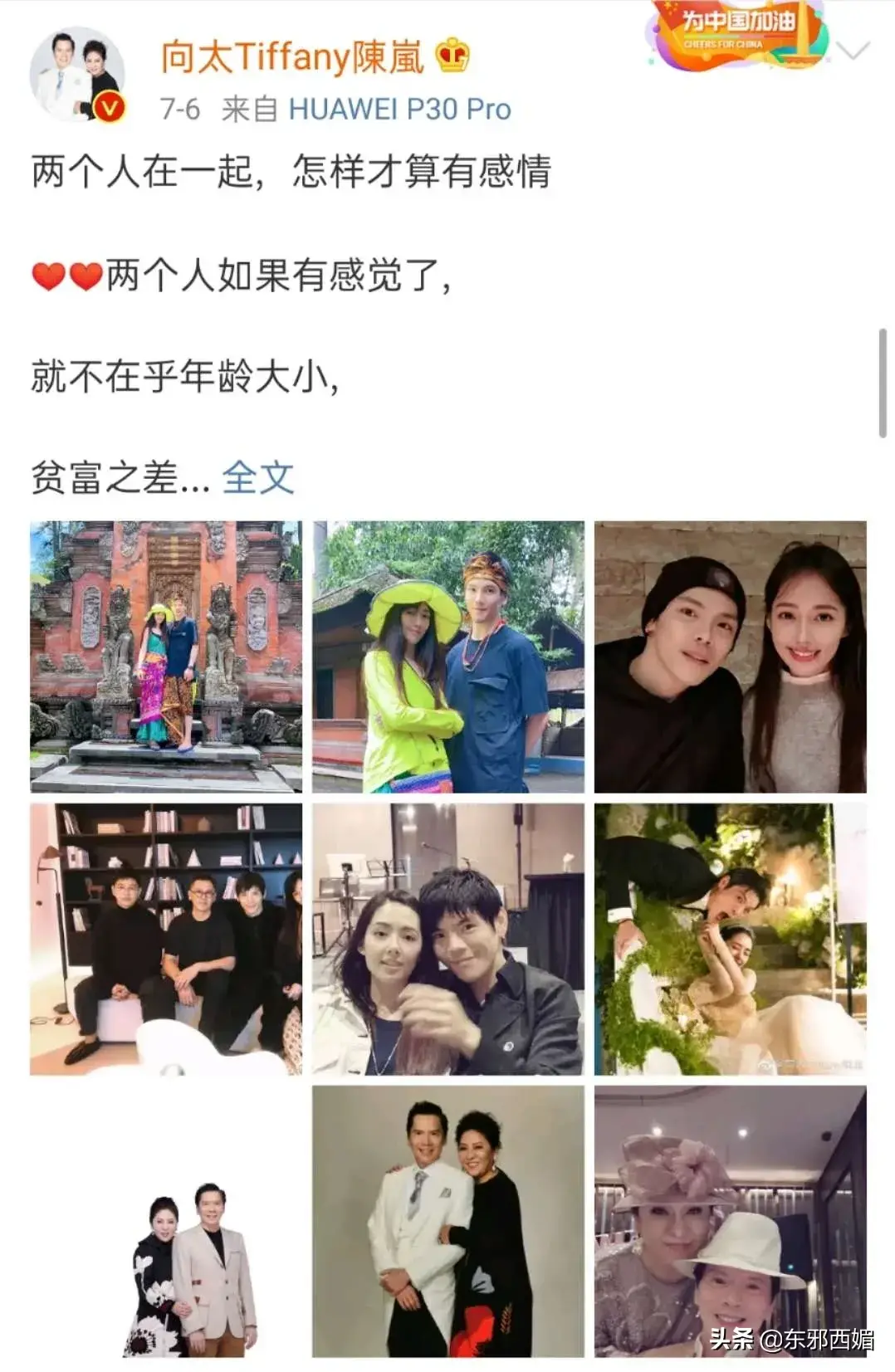View the bookshelf group photo
The height and width of the screenshot is (1372, 895).
tap(166, 939)
